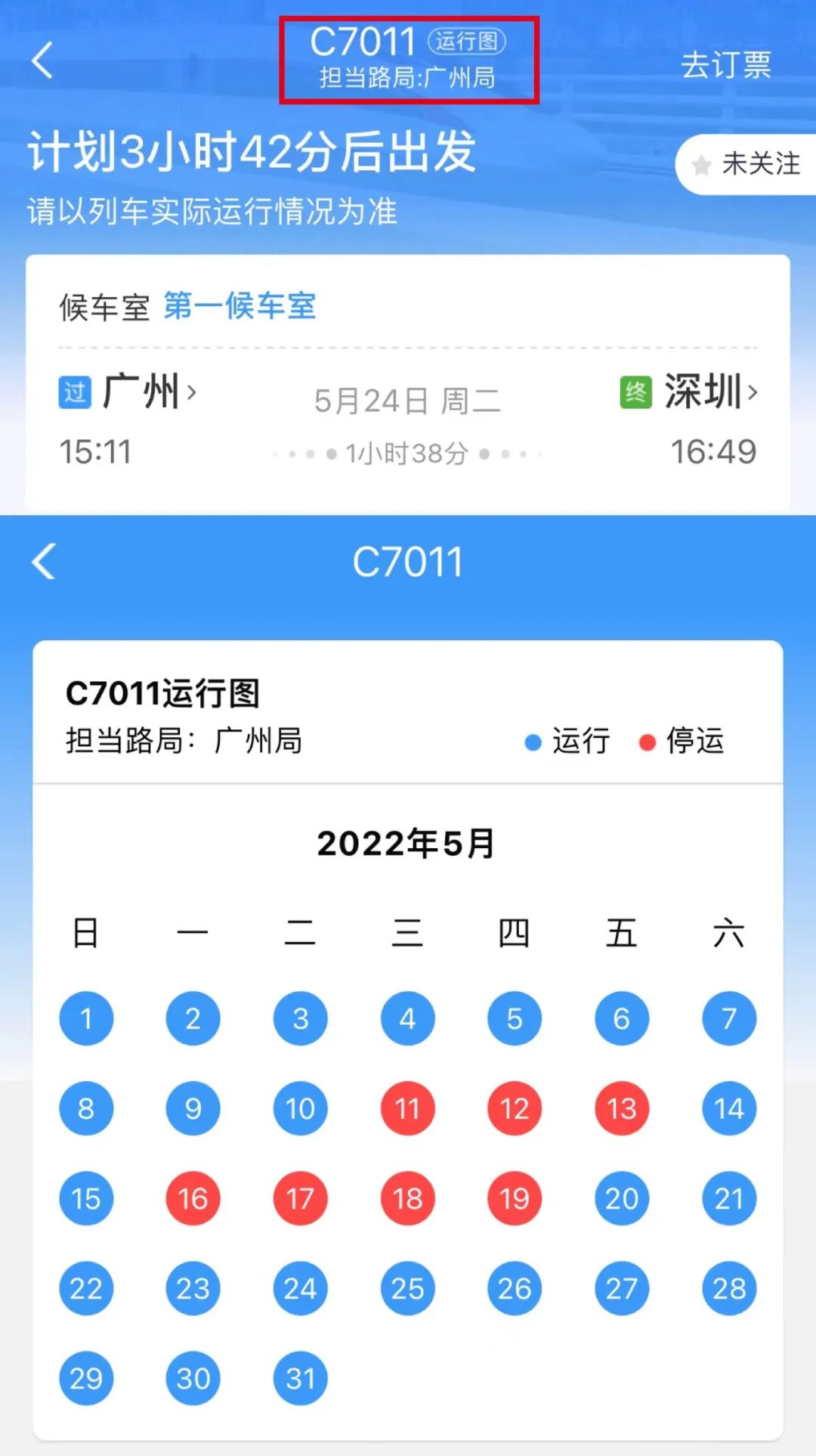Tap the blue 运行 legend dot
Viewport: 816px width, 1456px height.
[533, 742]
